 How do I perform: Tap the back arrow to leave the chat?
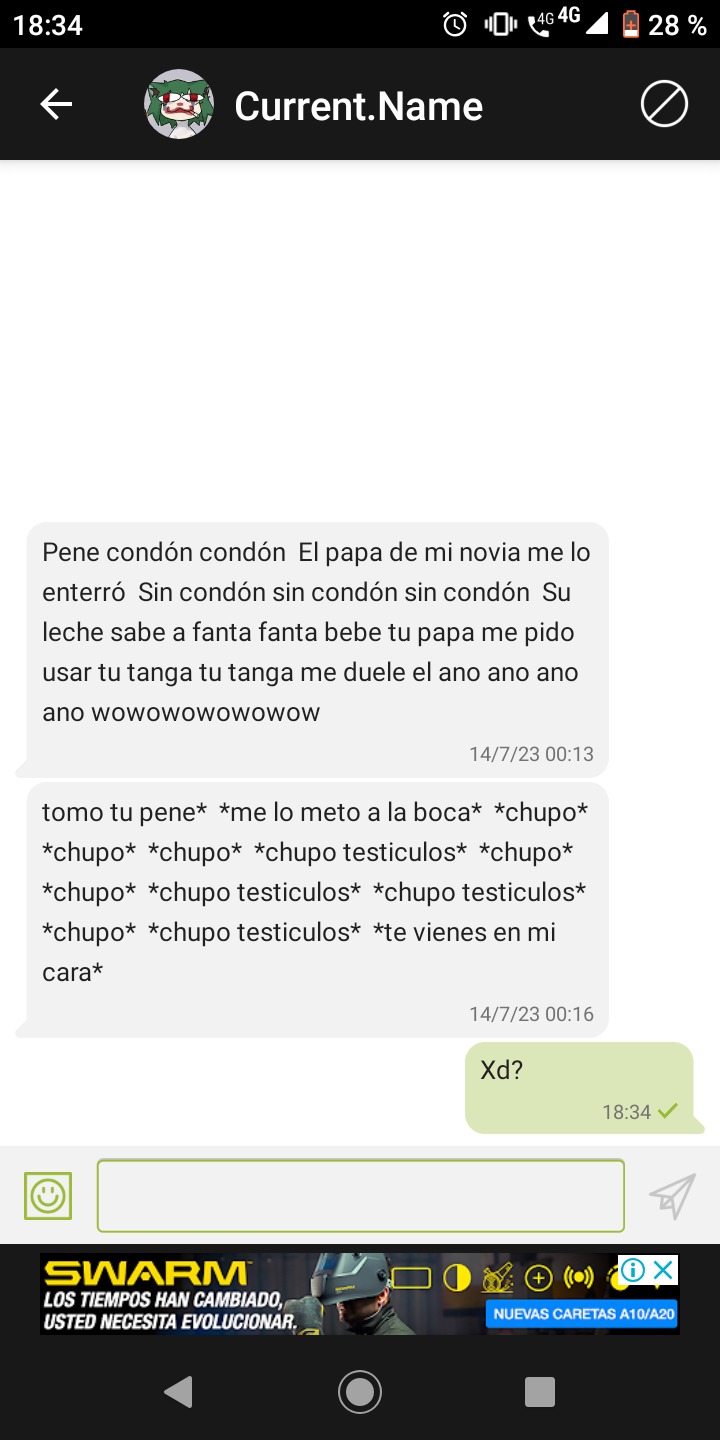tap(56, 104)
